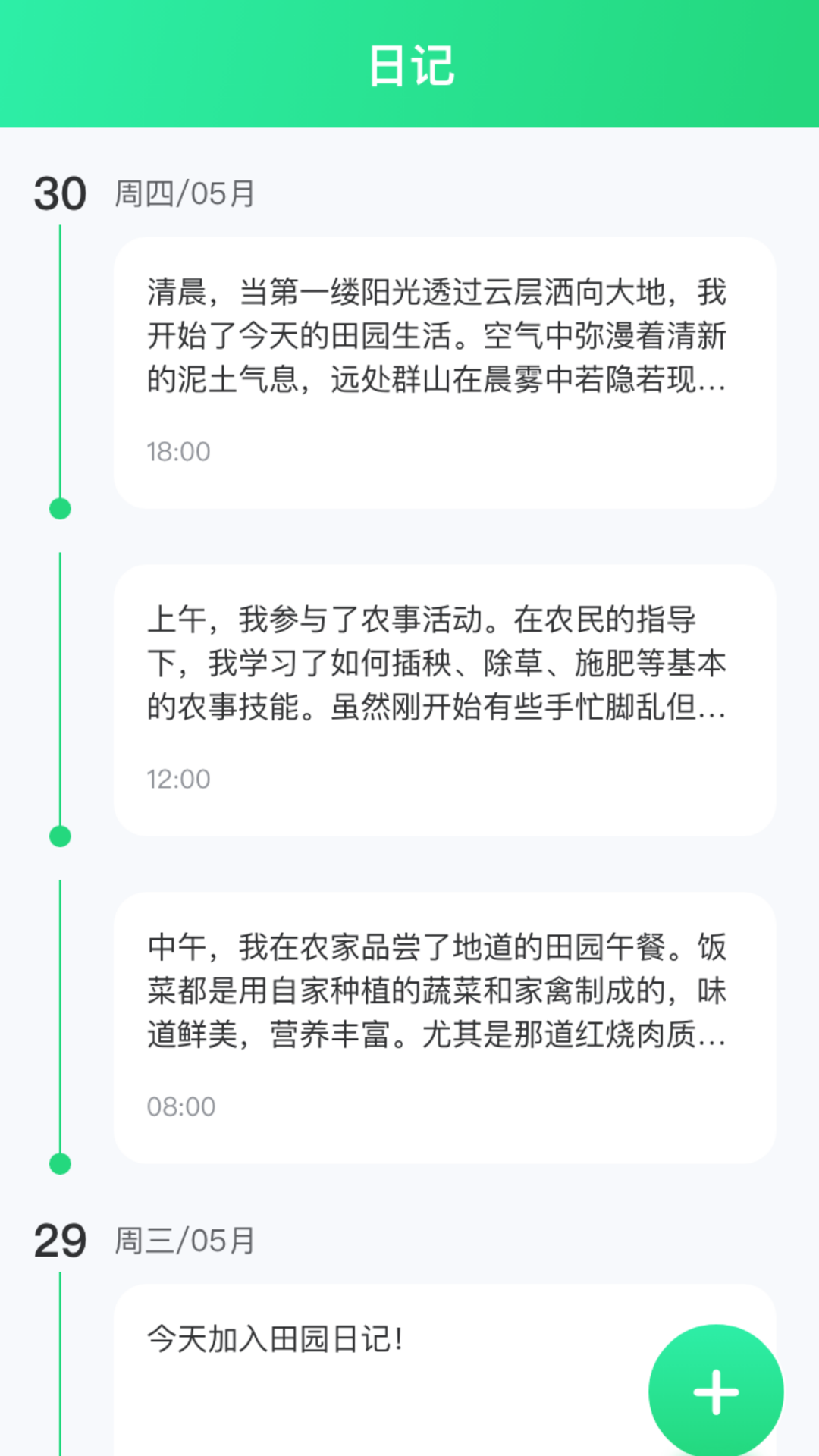This screenshot has height=1456, width=819.
Task: Open the 18:00 diary entry about morning sunlight
Action: (444, 372)
